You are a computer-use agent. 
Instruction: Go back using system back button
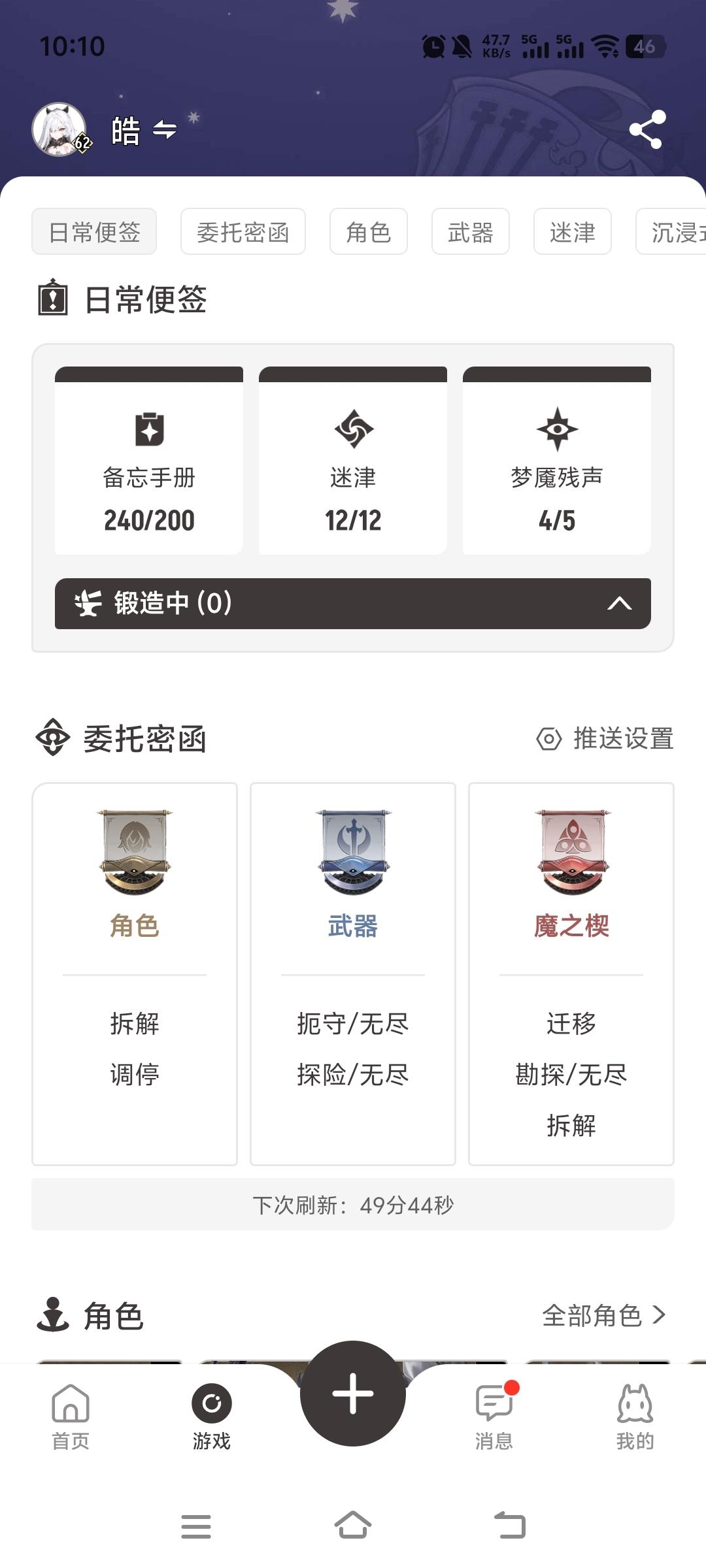click(510, 1526)
